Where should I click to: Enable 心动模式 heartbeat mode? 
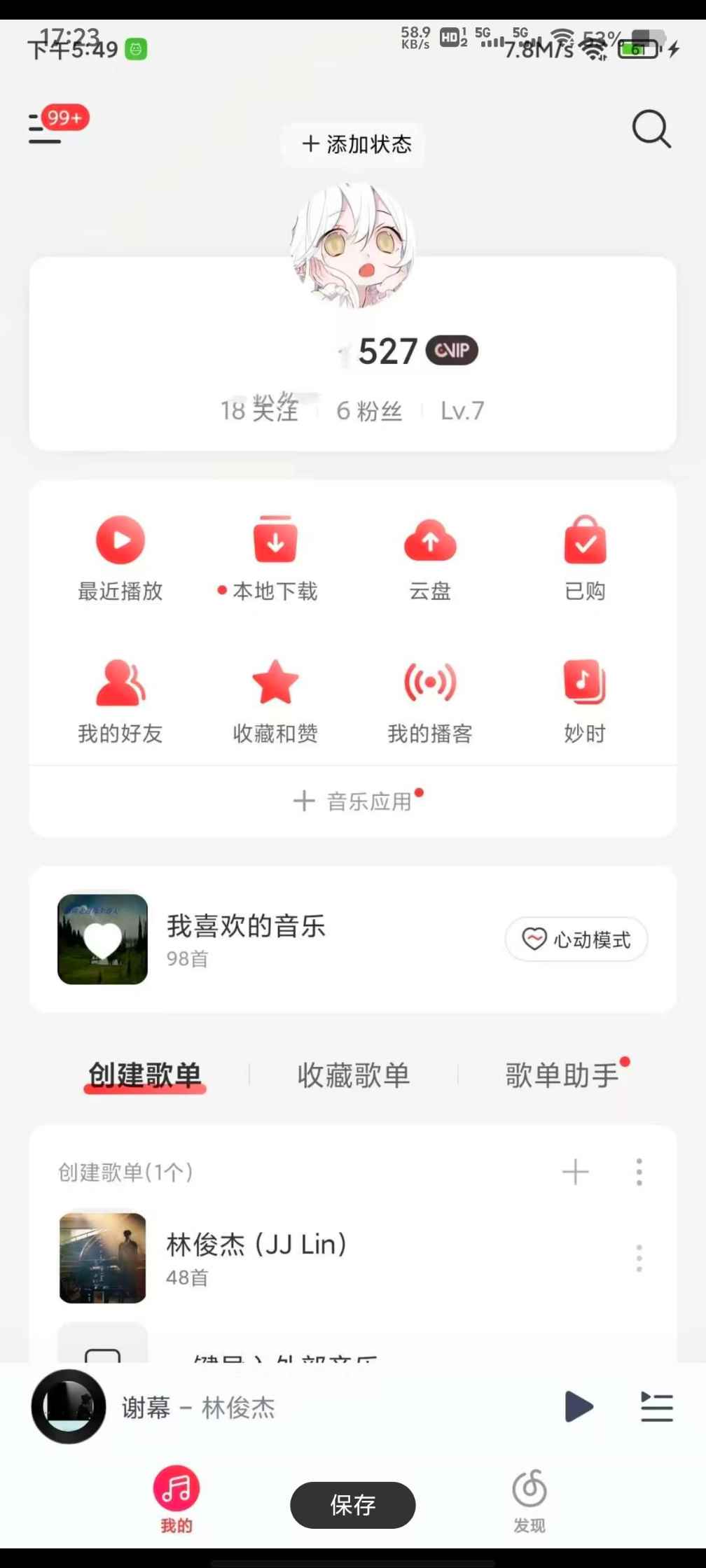pyautogui.click(x=576, y=939)
